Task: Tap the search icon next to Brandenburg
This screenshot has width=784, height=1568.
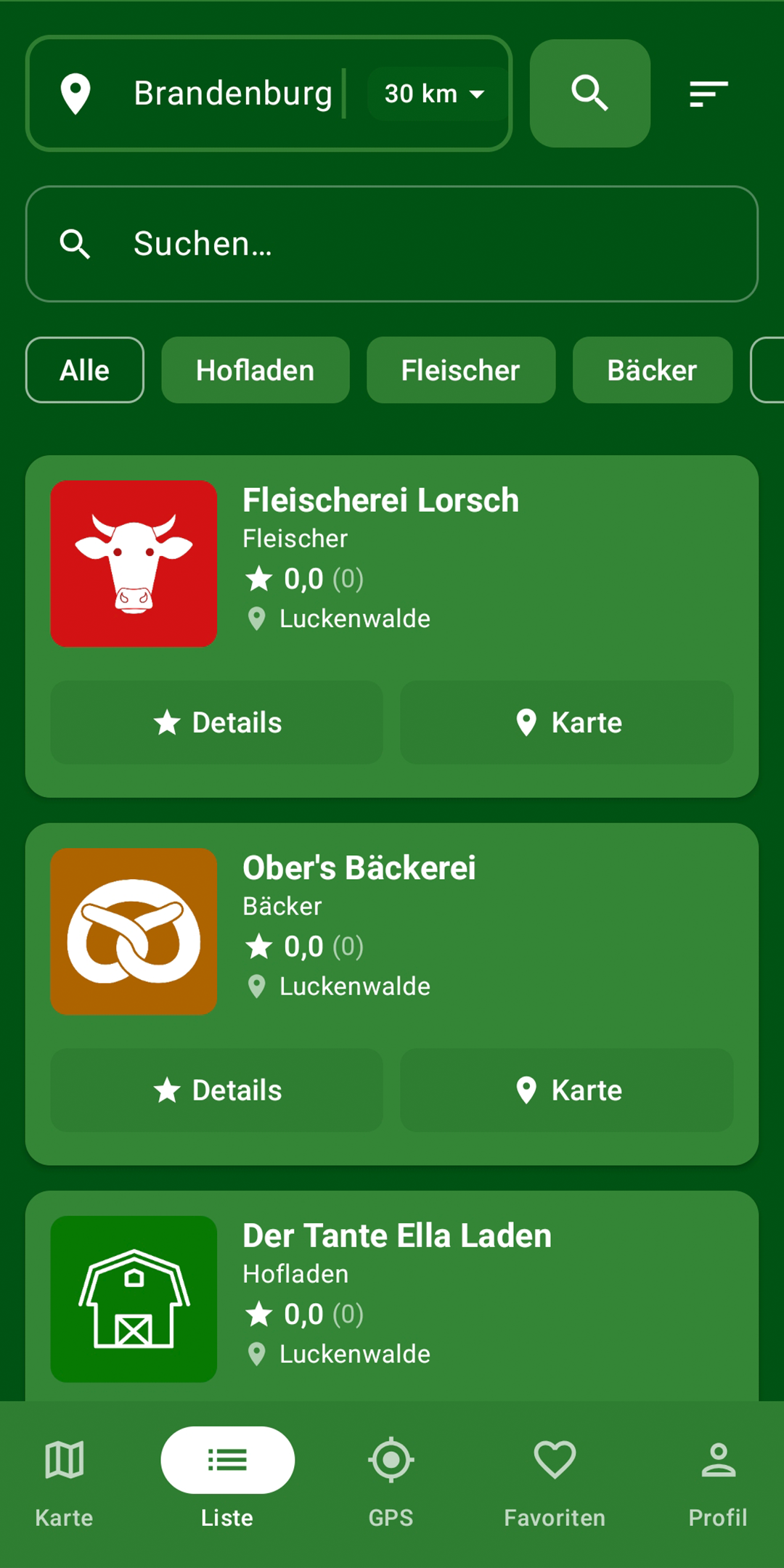Action: pos(589,93)
